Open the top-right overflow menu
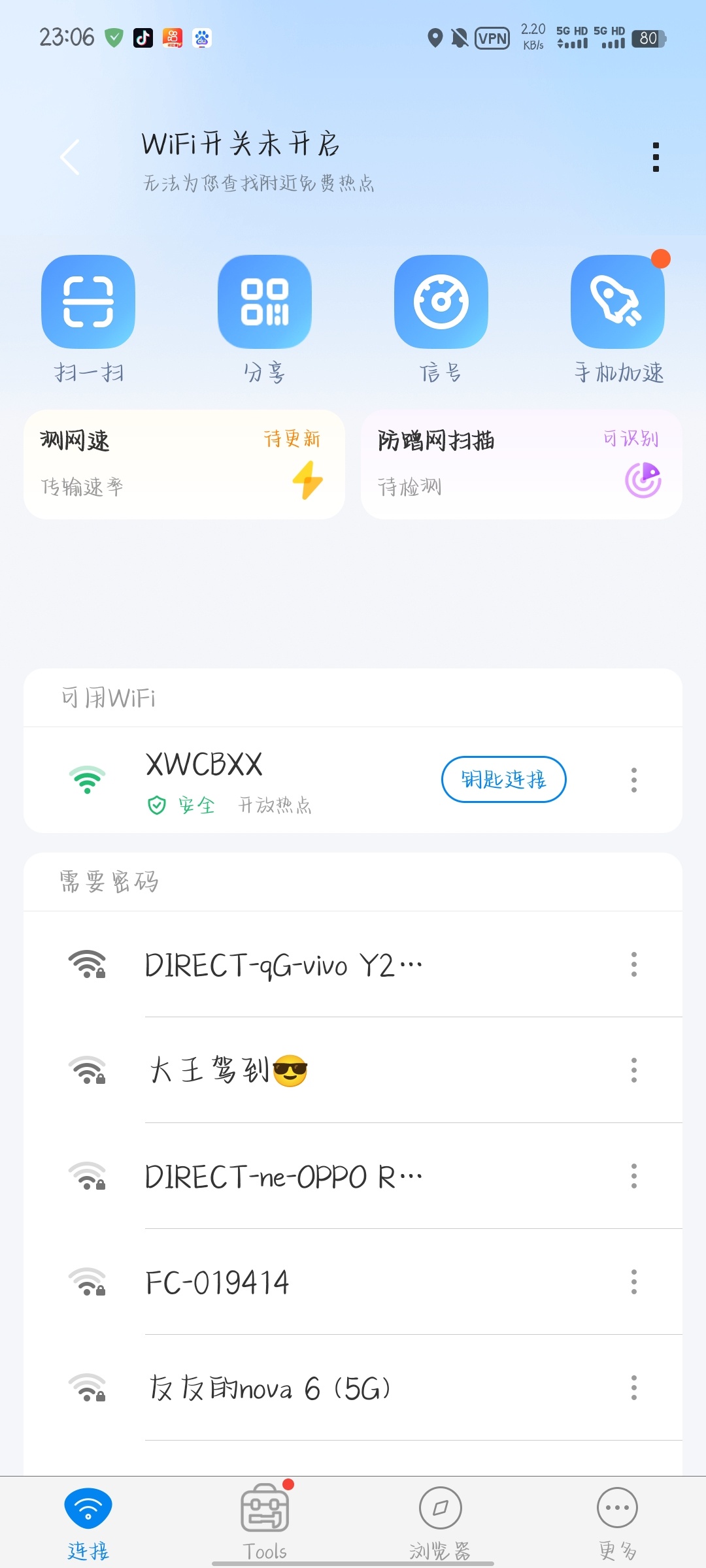This screenshot has width=706, height=1568. point(656,157)
